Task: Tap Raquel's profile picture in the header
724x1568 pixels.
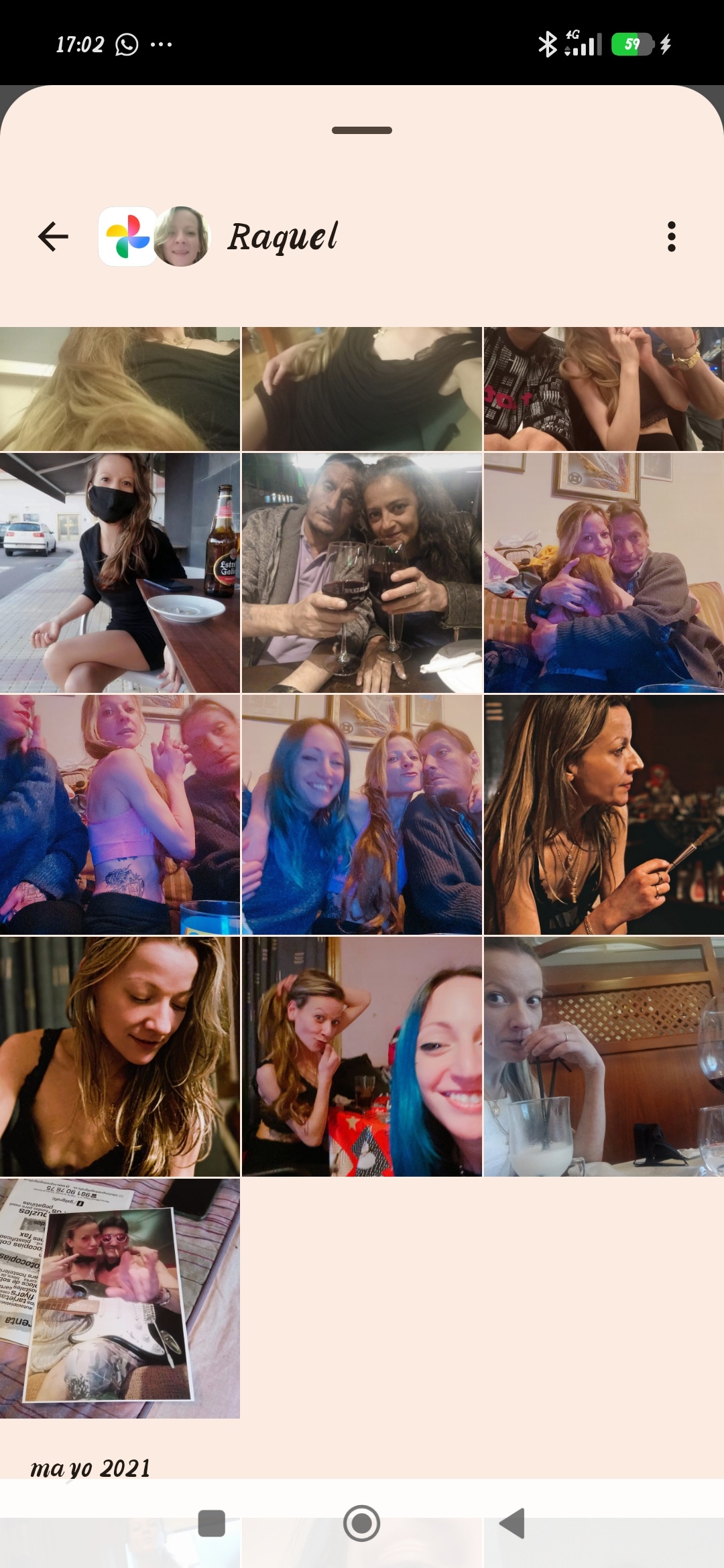Action: pos(182,237)
